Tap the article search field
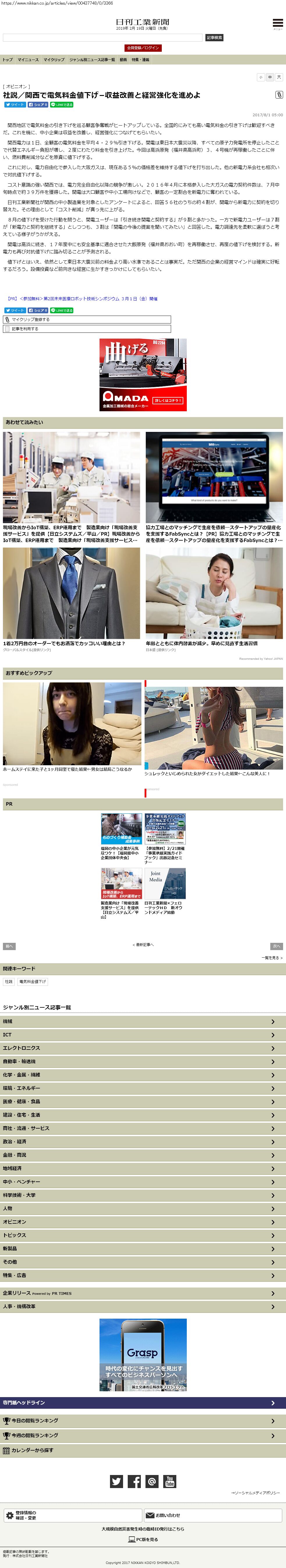 click(x=102, y=38)
